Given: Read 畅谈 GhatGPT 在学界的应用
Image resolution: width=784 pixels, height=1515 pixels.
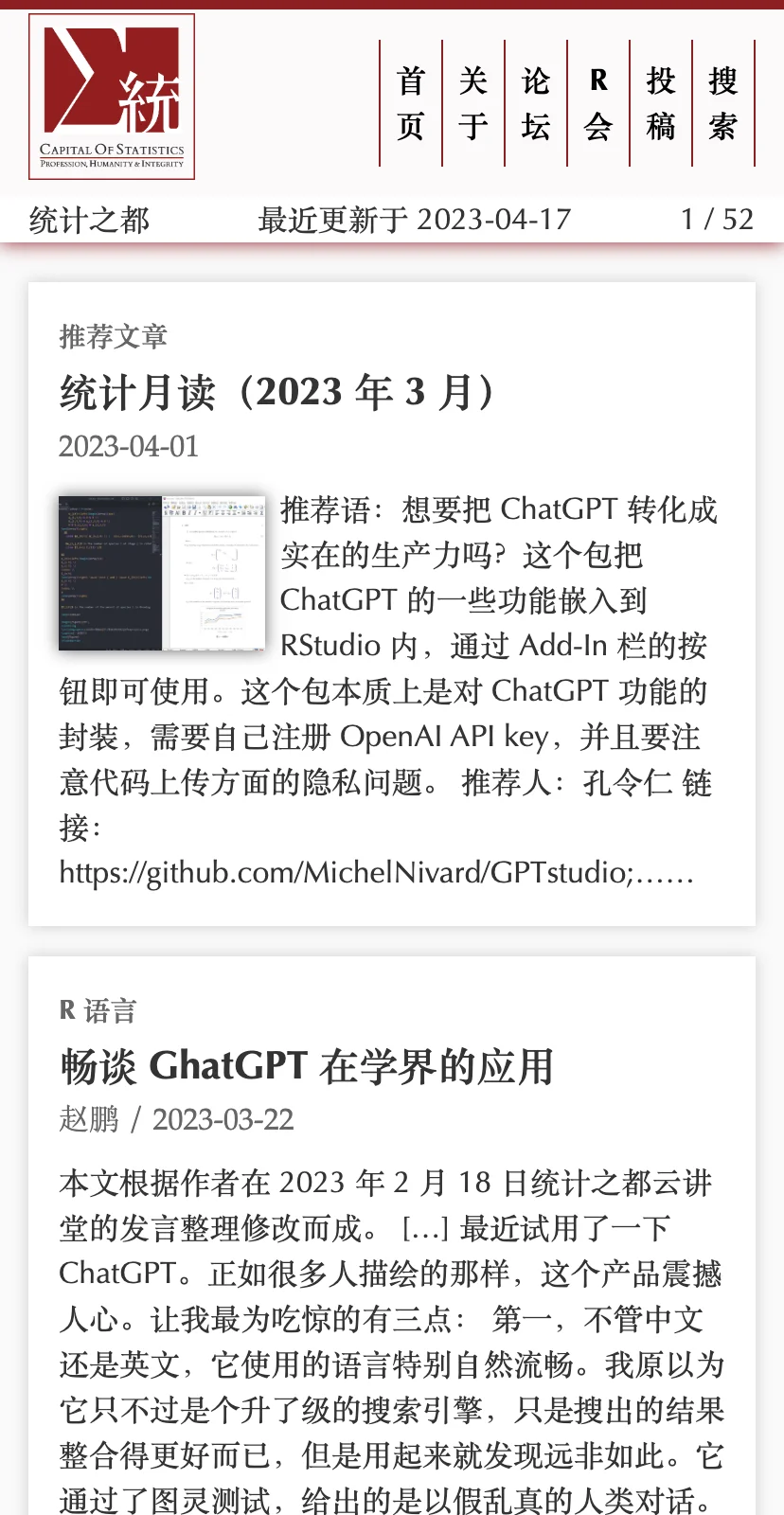Looking at the screenshot, I should click(306, 1066).
